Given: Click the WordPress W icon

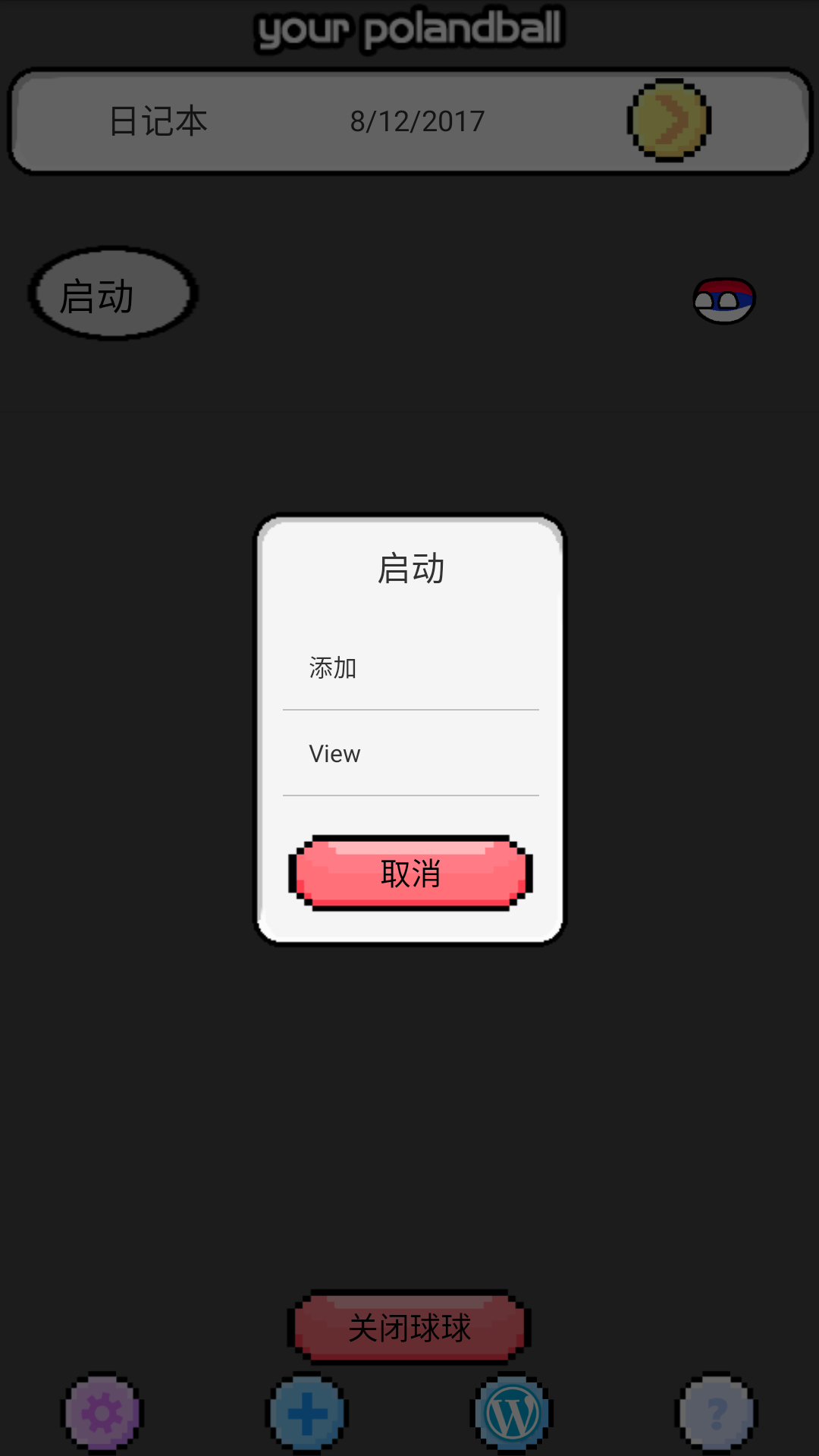Looking at the screenshot, I should pos(512,1410).
